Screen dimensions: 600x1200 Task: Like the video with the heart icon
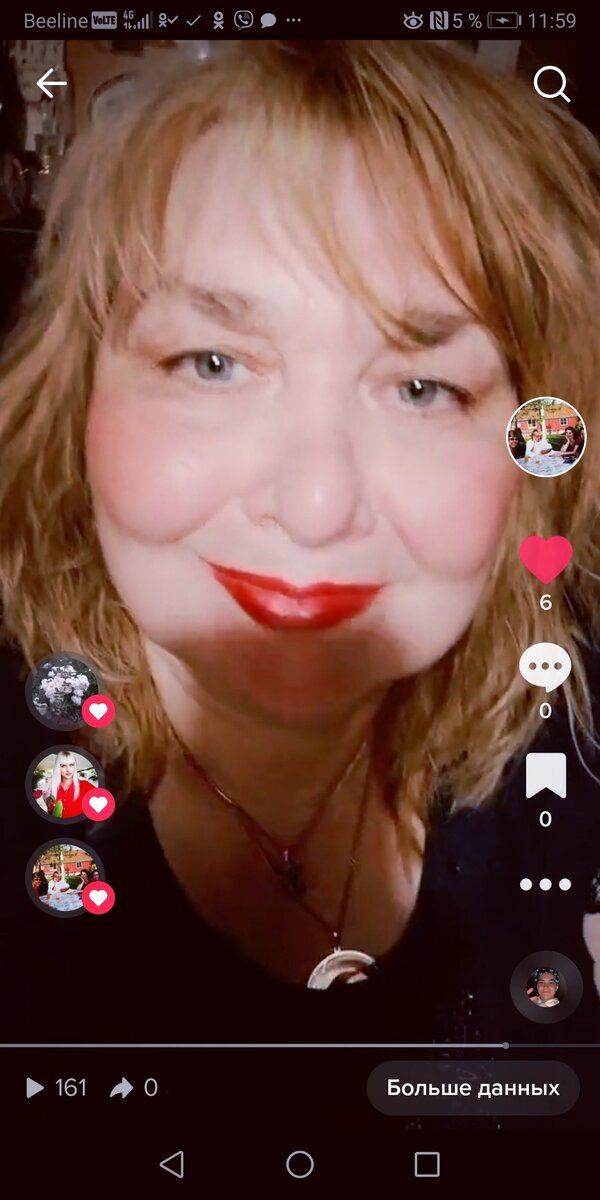tap(546, 559)
